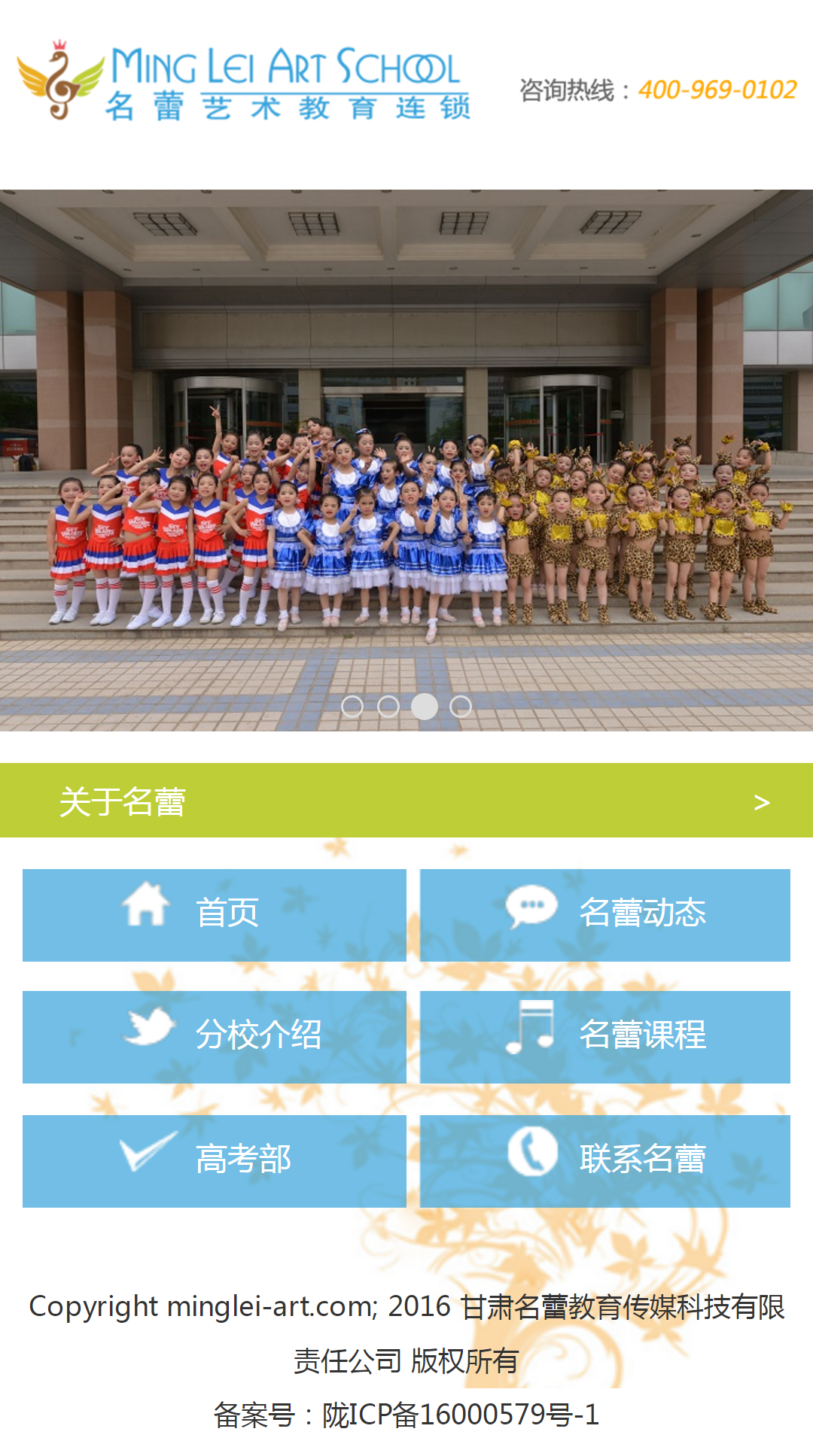Open 名蕾动态 news

pos(604,915)
